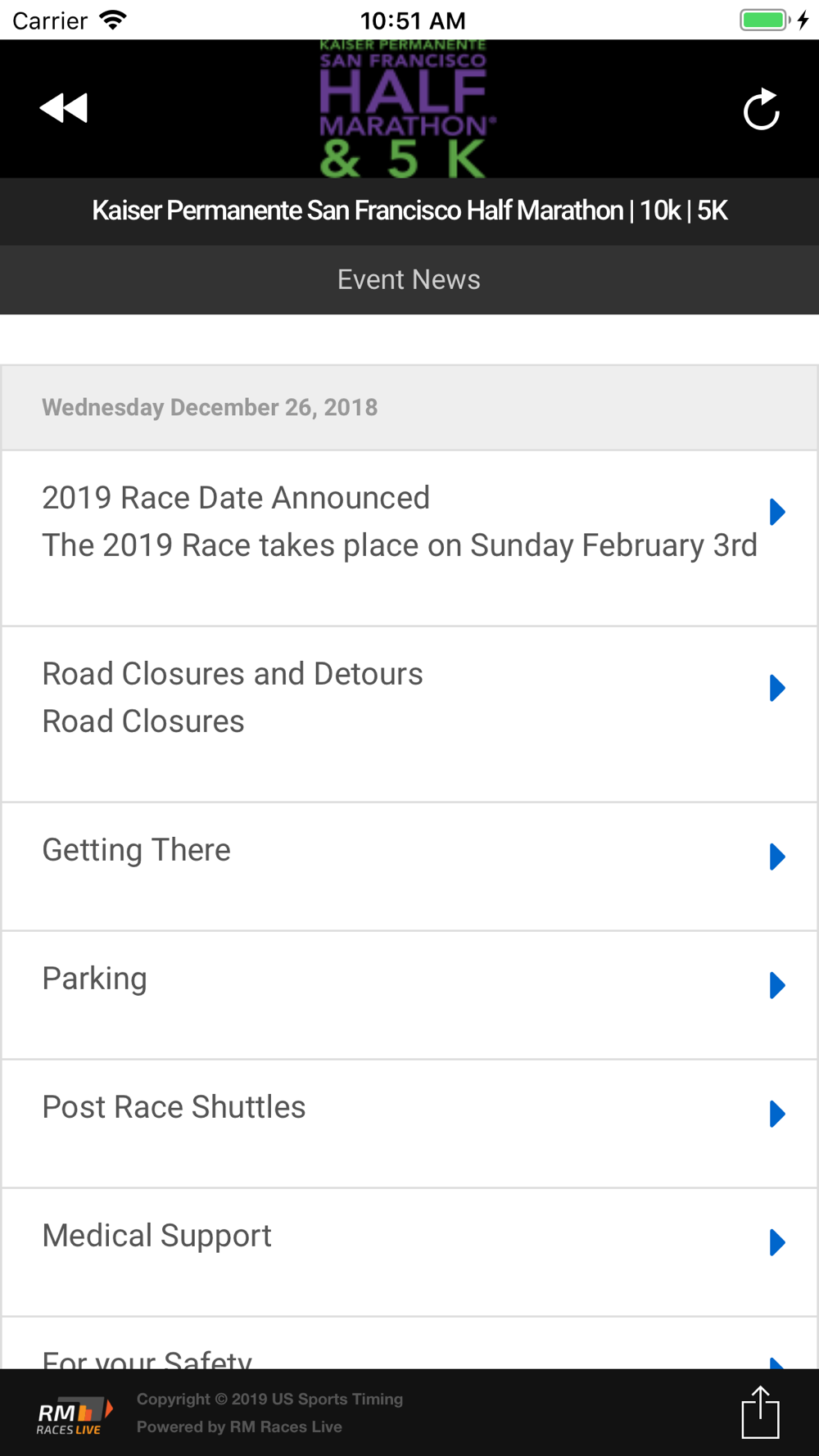Image resolution: width=819 pixels, height=1456 pixels.
Task: Go back with the rewind arrows icon
Action: tap(63, 108)
